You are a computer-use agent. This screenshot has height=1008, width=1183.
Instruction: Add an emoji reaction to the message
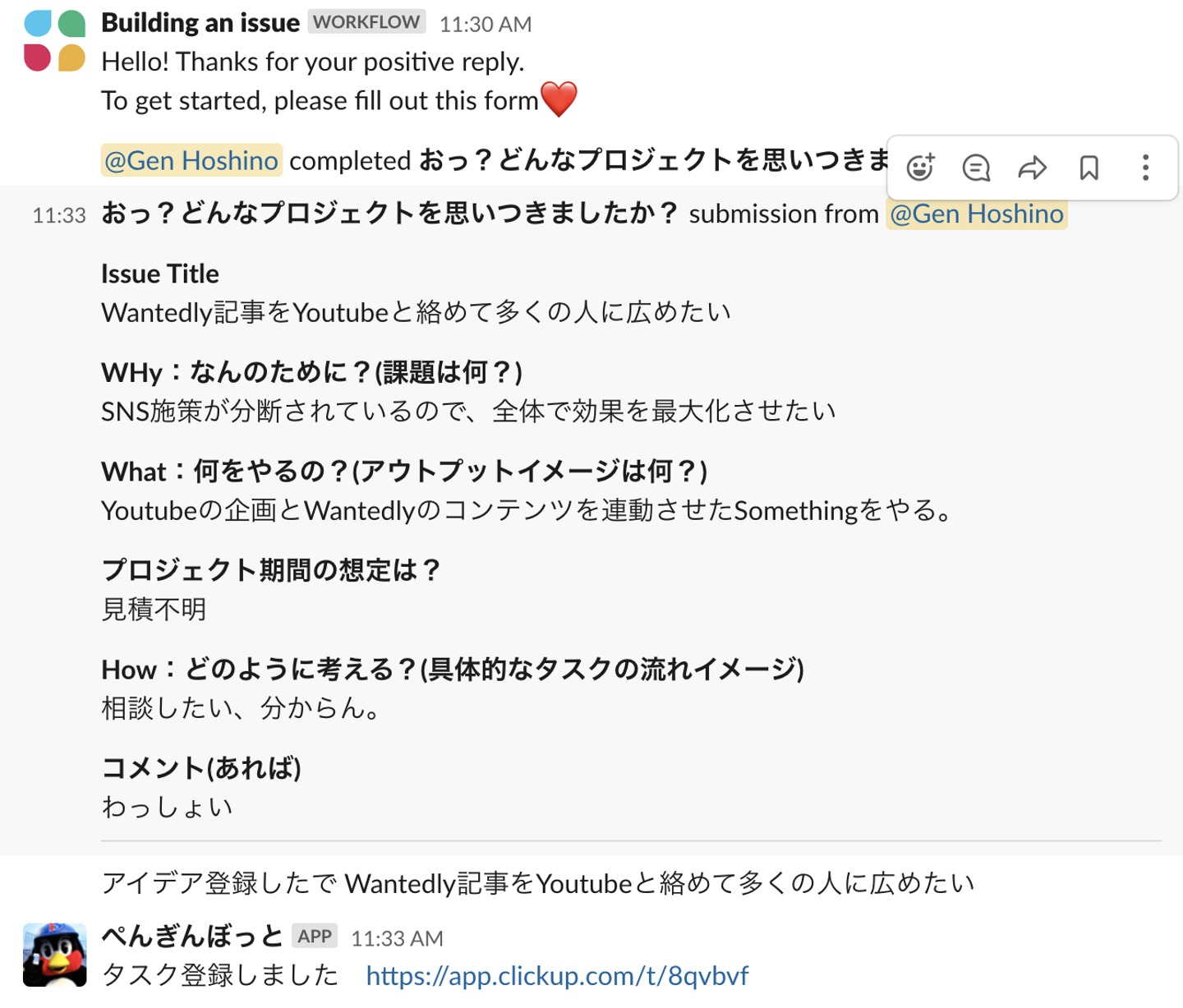tap(920, 168)
